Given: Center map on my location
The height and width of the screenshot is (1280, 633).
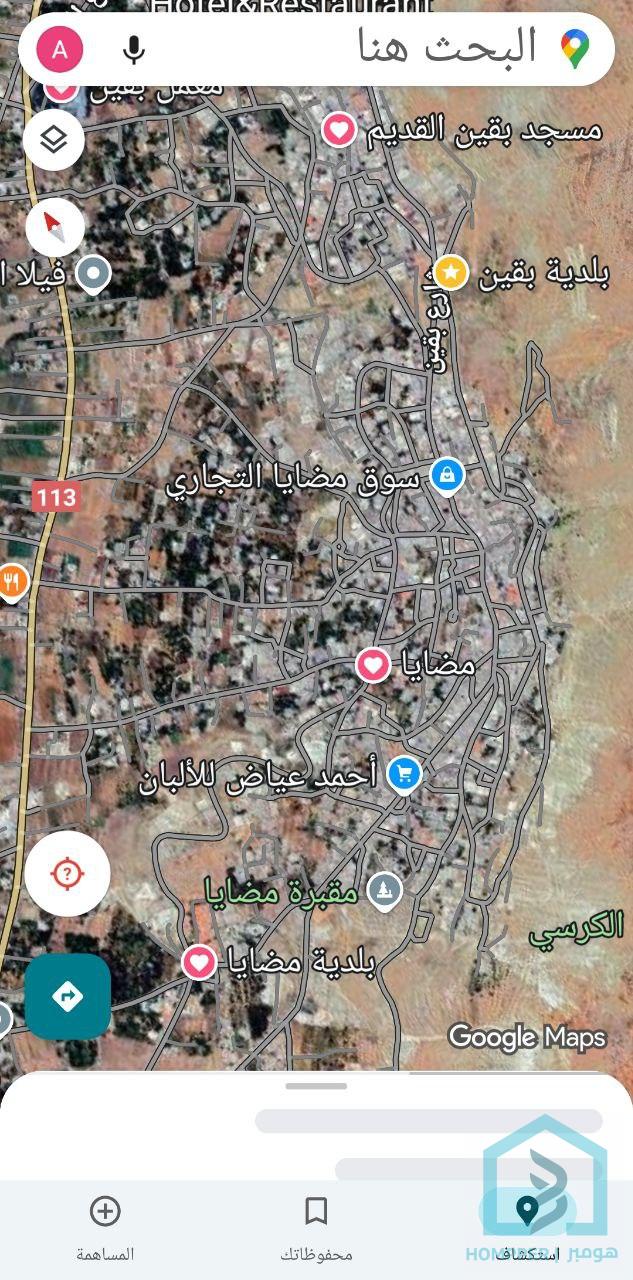Looking at the screenshot, I should point(67,874).
